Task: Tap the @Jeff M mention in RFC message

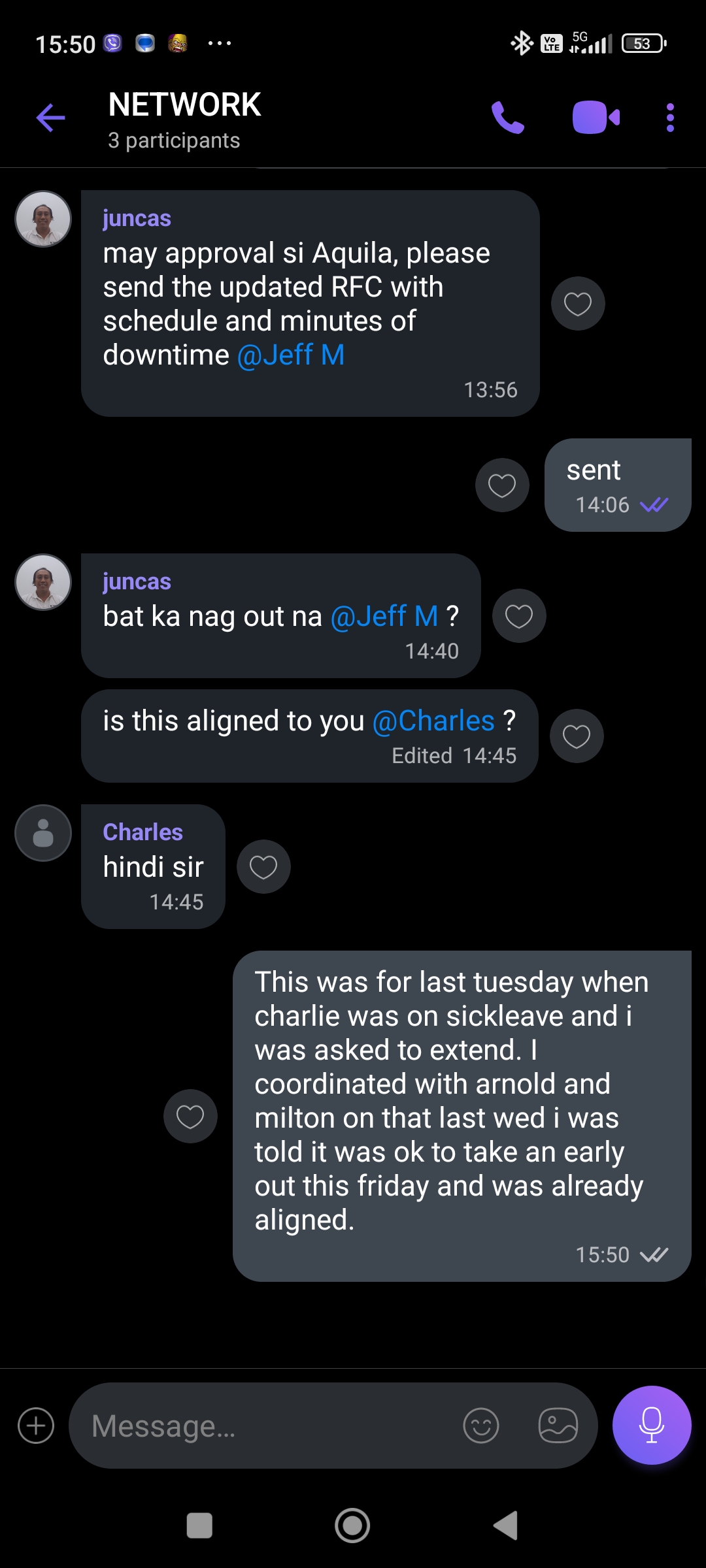Action: coord(291,355)
